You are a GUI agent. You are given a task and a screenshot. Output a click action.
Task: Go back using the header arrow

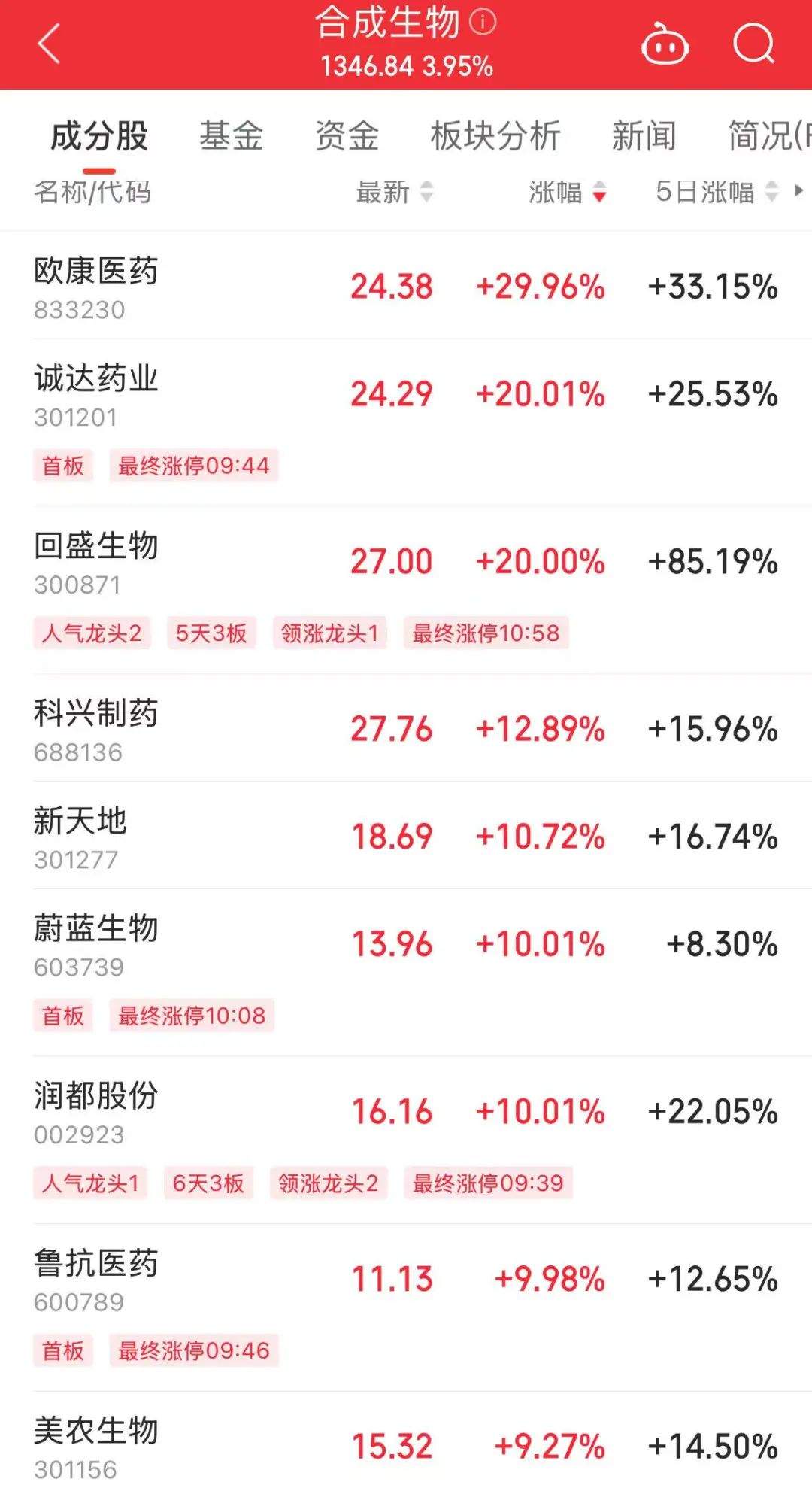pyautogui.click(x=50, y=44)
